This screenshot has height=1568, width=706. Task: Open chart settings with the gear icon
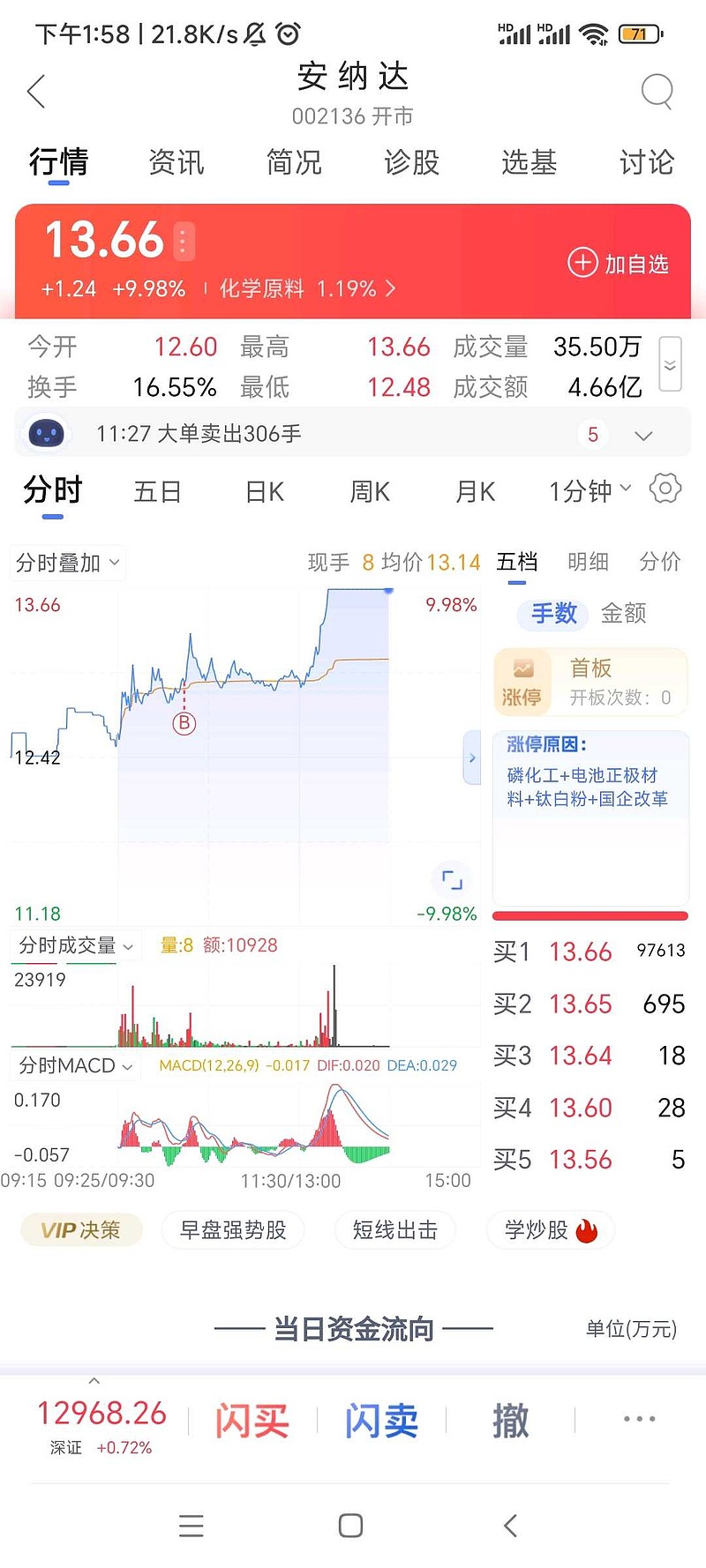(x=665, y=489)
